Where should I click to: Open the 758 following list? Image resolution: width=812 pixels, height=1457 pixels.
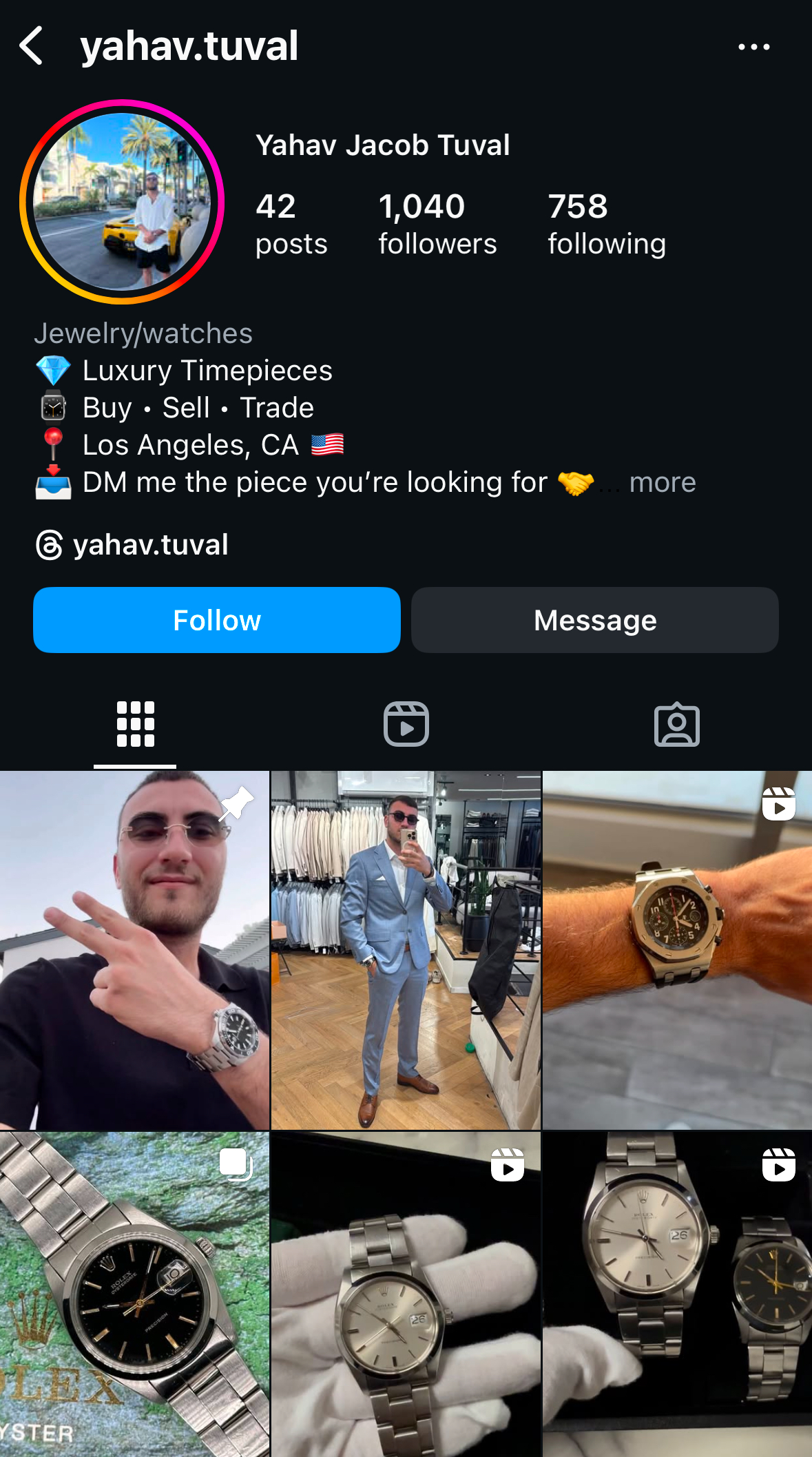[x=606, y=225]
